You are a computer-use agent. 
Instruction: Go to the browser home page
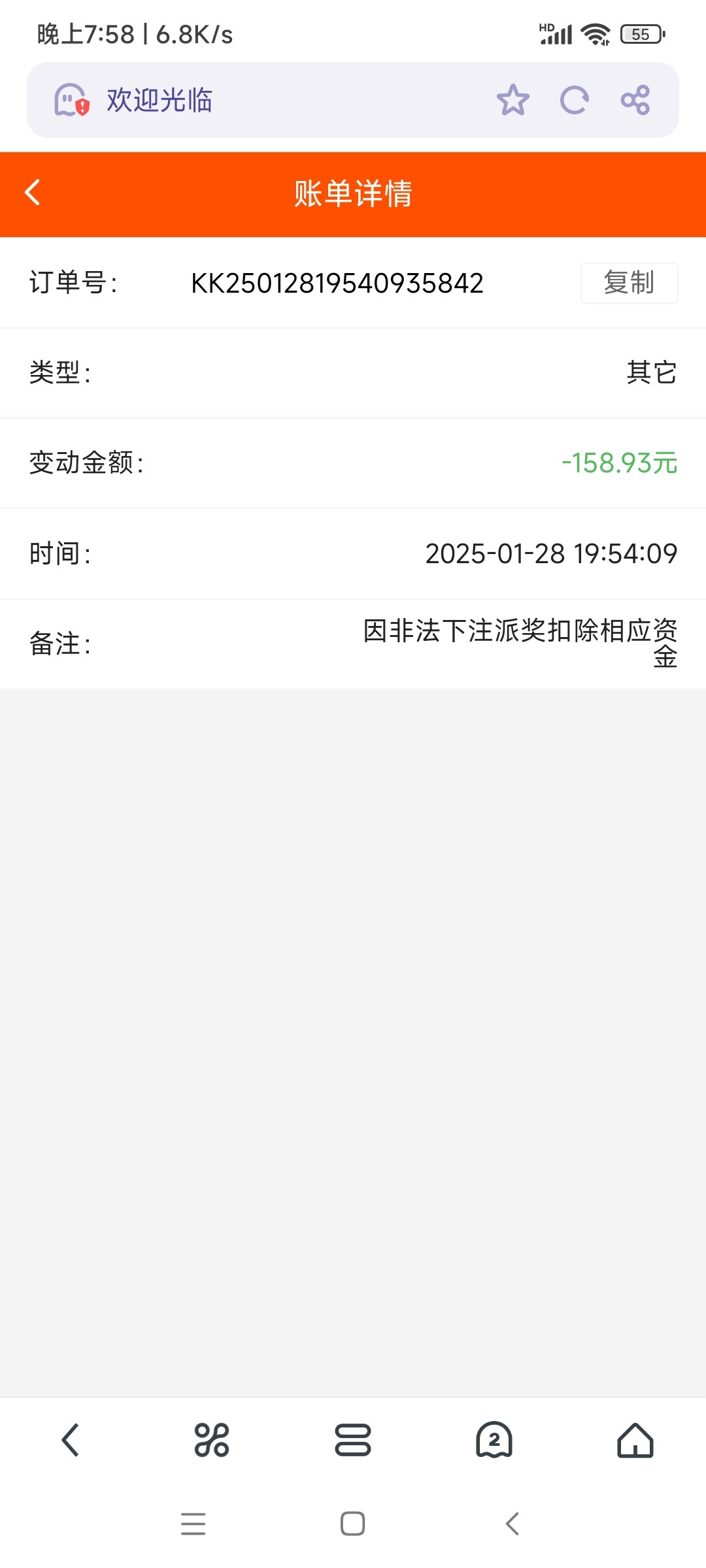635,1440
